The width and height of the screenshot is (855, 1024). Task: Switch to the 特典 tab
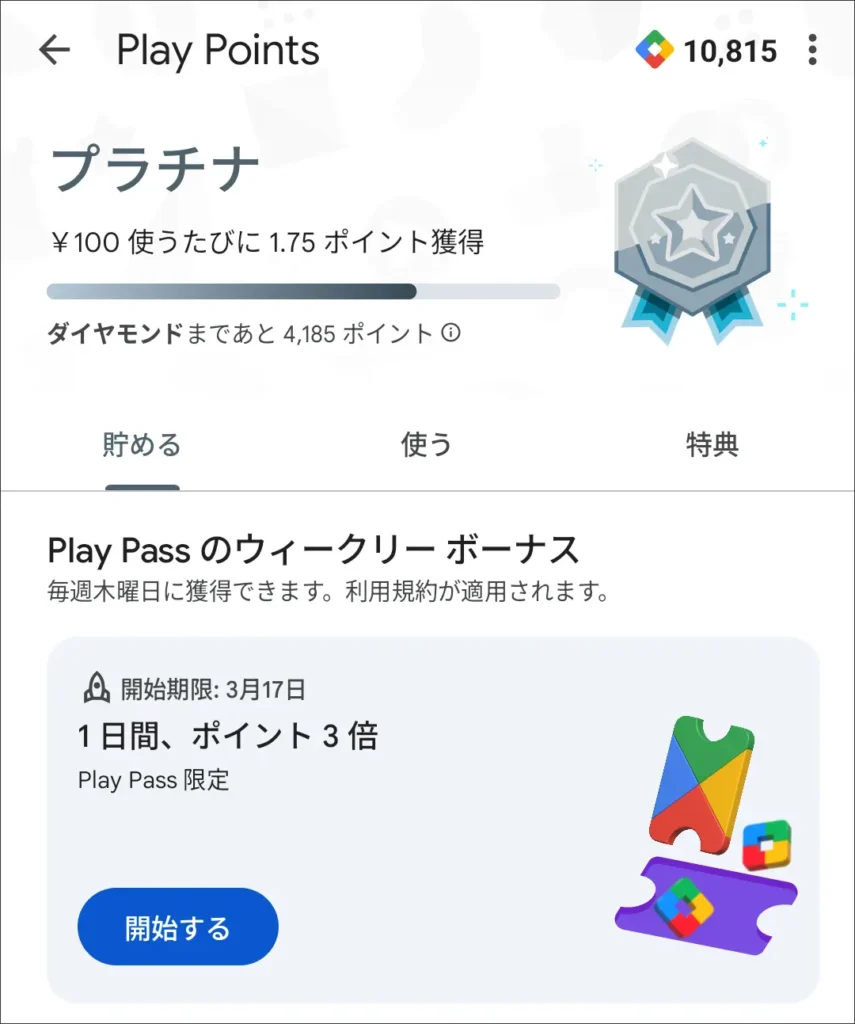(712, 445)
